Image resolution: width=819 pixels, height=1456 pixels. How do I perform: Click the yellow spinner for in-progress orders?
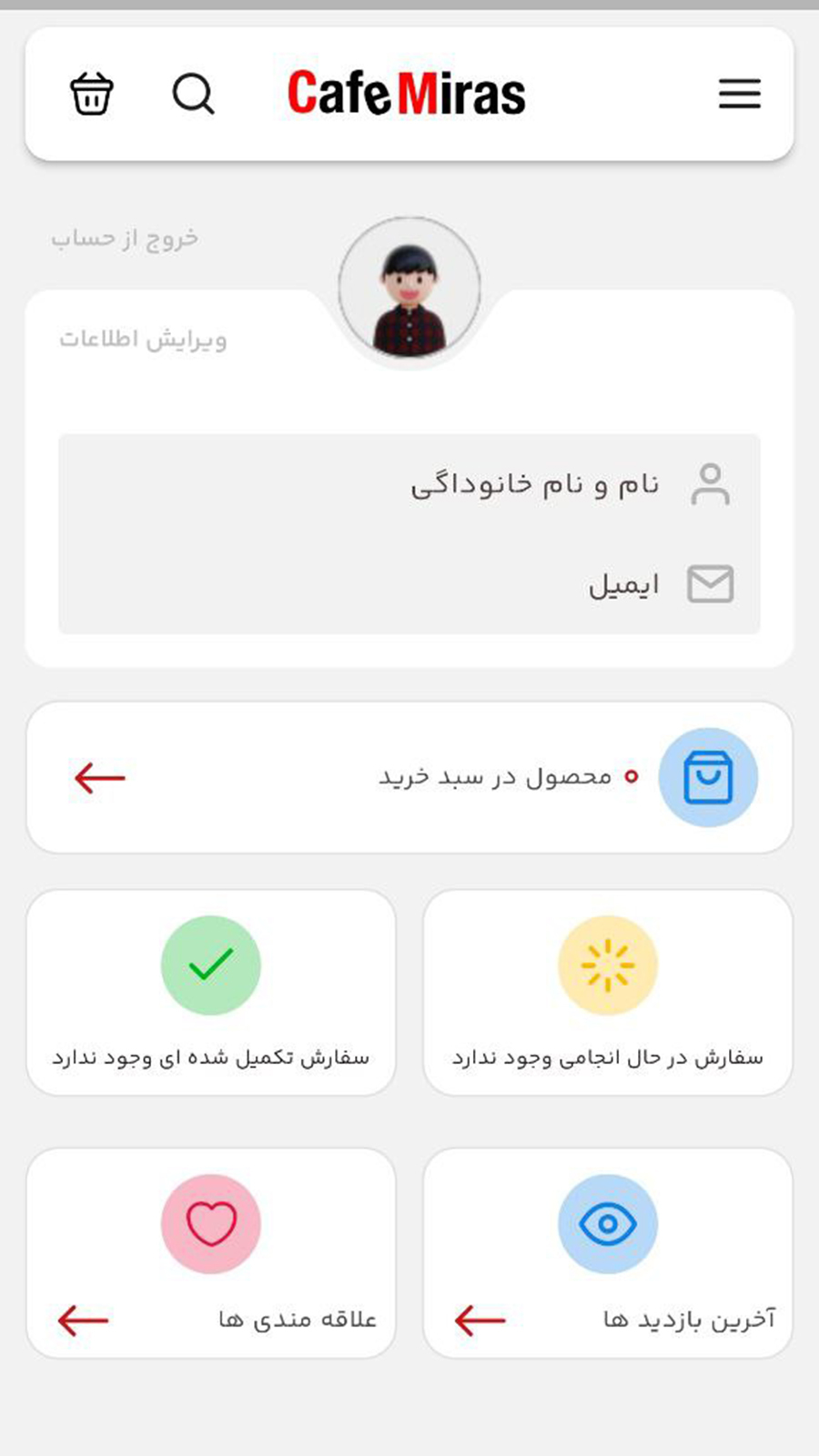608,965
